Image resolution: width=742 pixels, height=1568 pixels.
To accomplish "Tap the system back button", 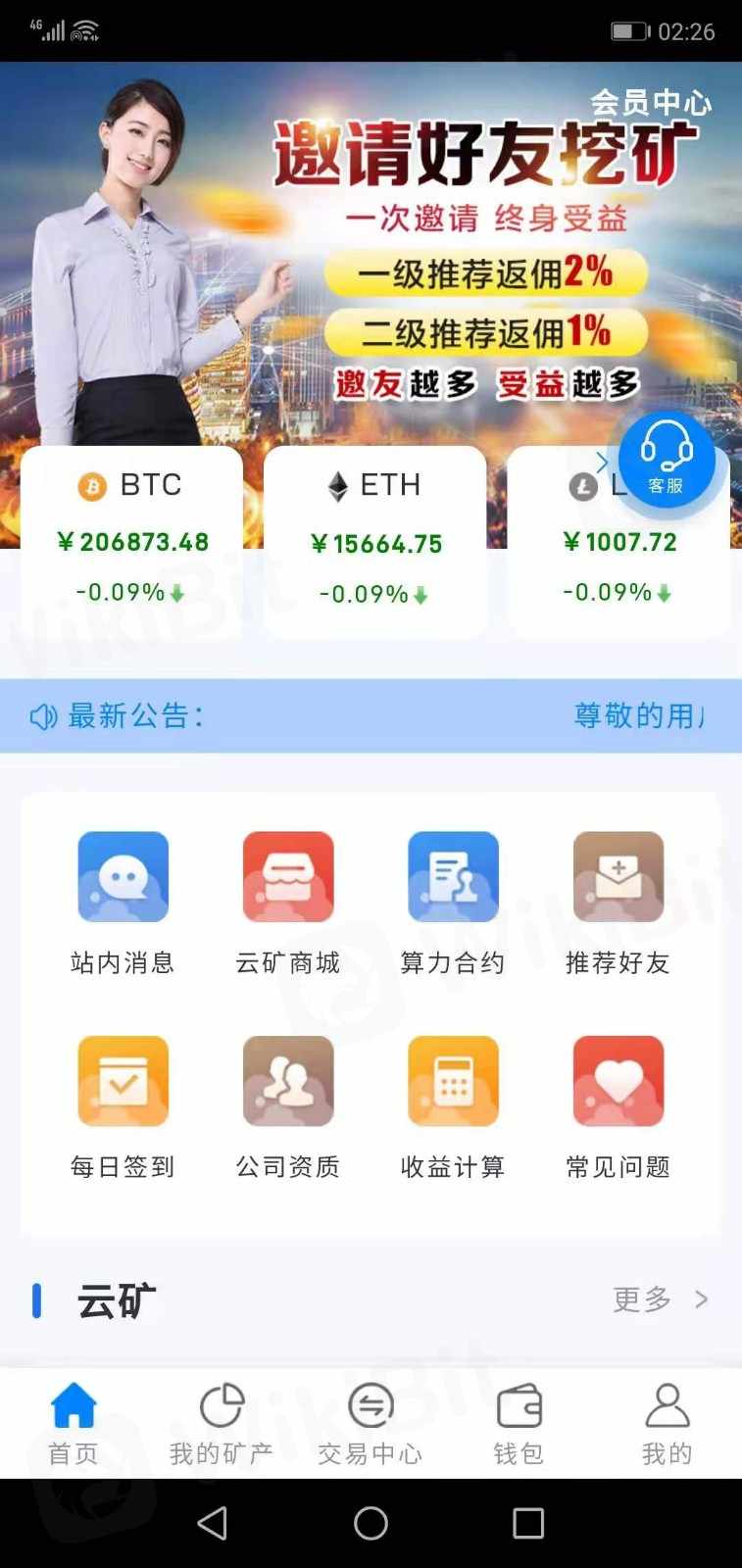I will coord(213,1523).
